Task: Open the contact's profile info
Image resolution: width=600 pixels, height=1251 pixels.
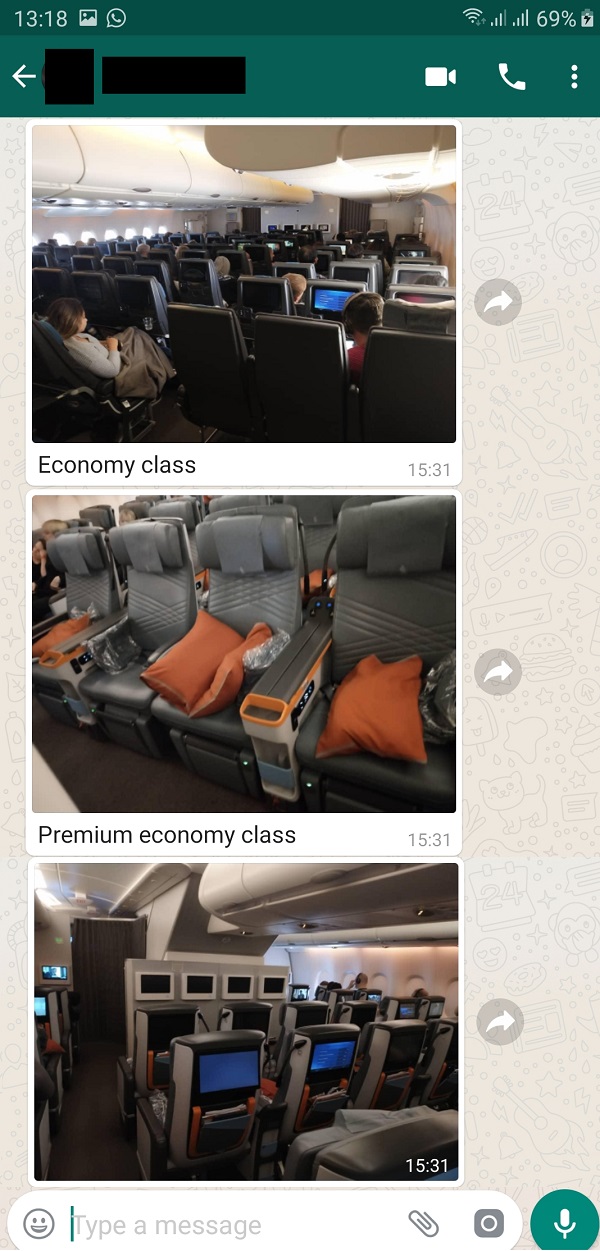Action: 172,76
